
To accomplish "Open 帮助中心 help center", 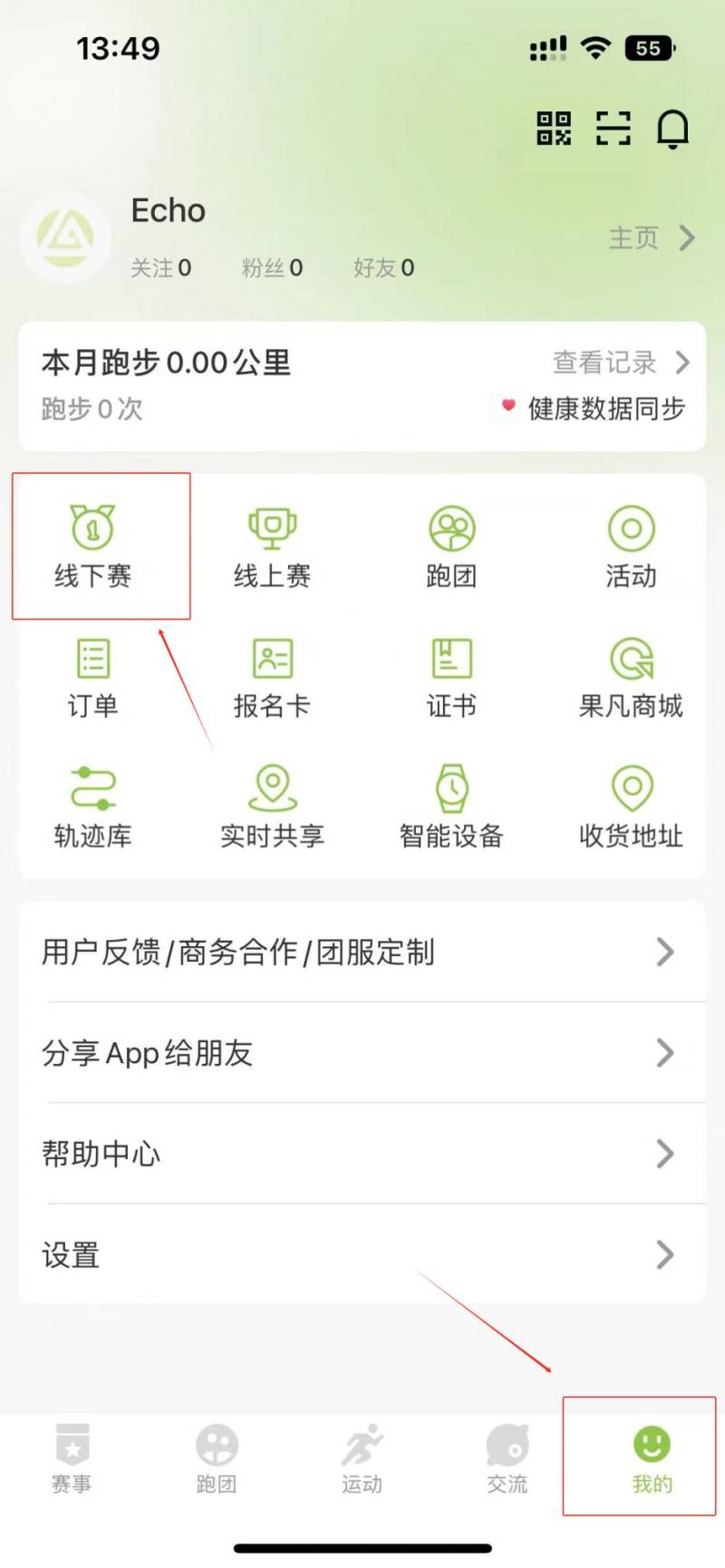I will pos(362,1155).
